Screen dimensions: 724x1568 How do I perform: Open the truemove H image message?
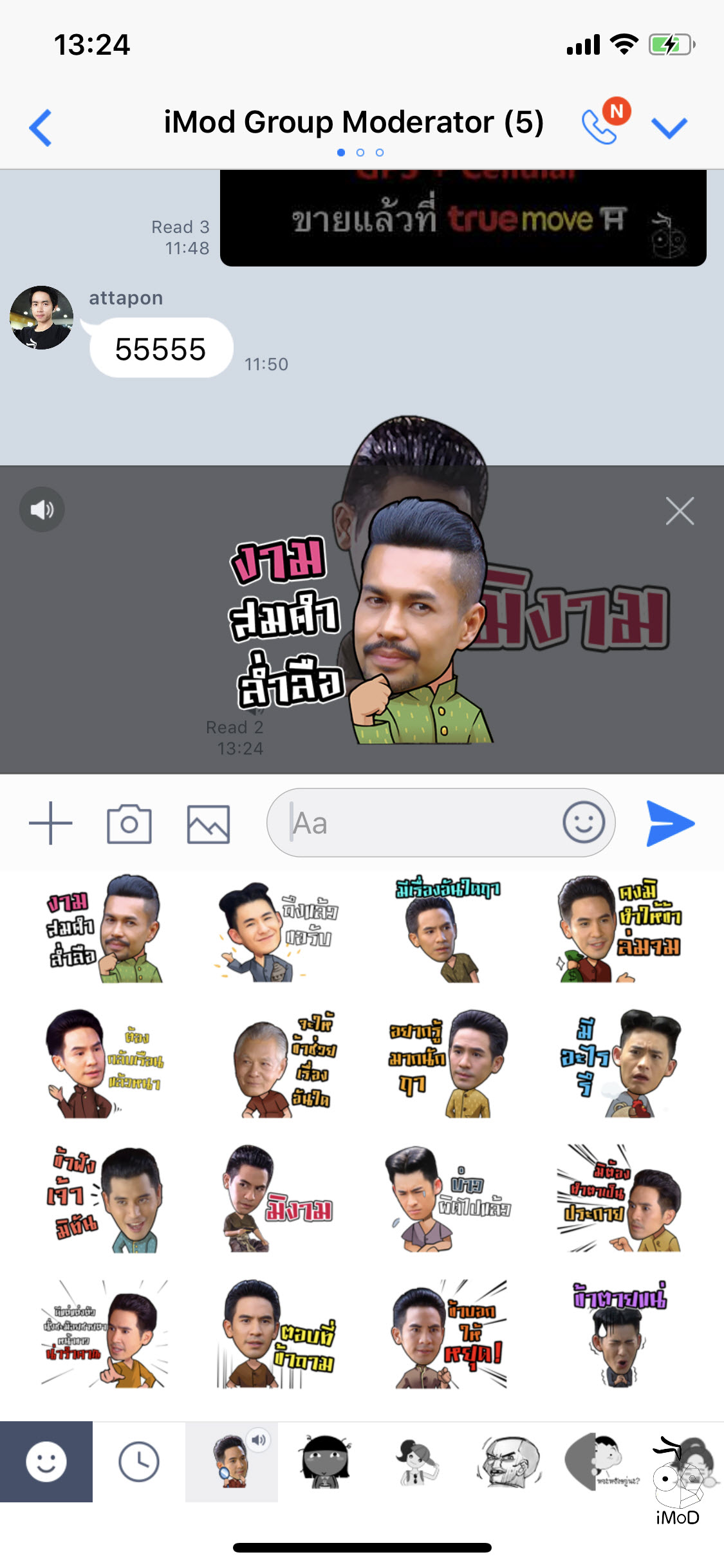point(463,219)
